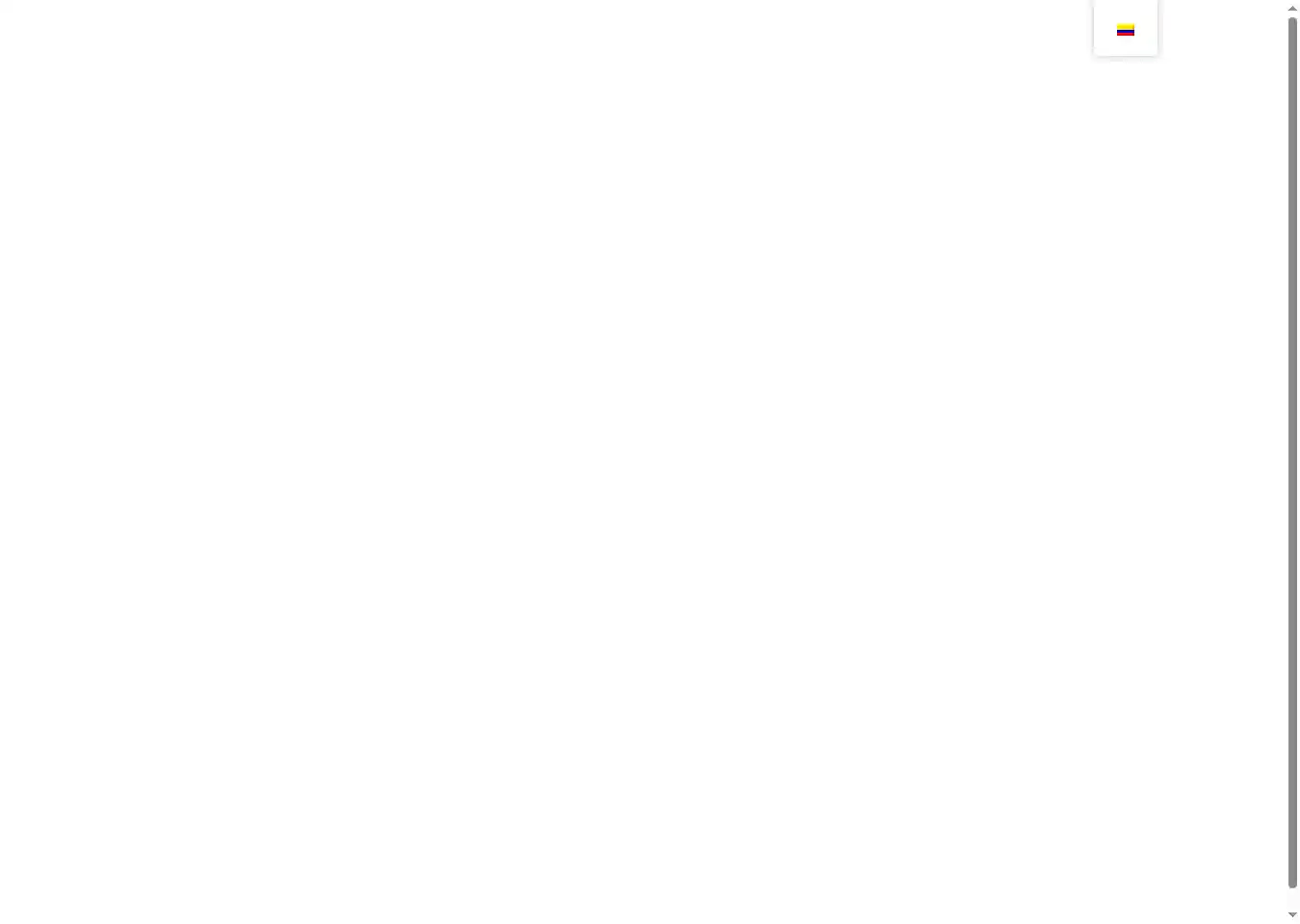Tap the scrollbar's down arrow
Screen dimensions: 1300x924
click(x=1292, y=915)
